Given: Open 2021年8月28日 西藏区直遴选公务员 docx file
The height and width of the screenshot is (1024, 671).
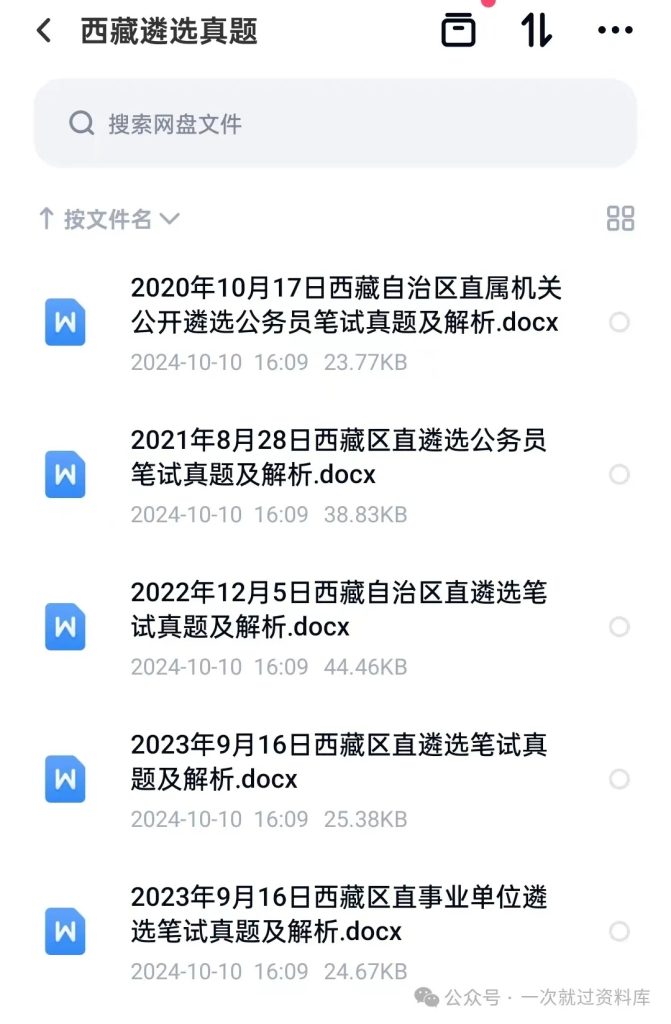Looking at the screenshot, I should [x=338, y=457].
